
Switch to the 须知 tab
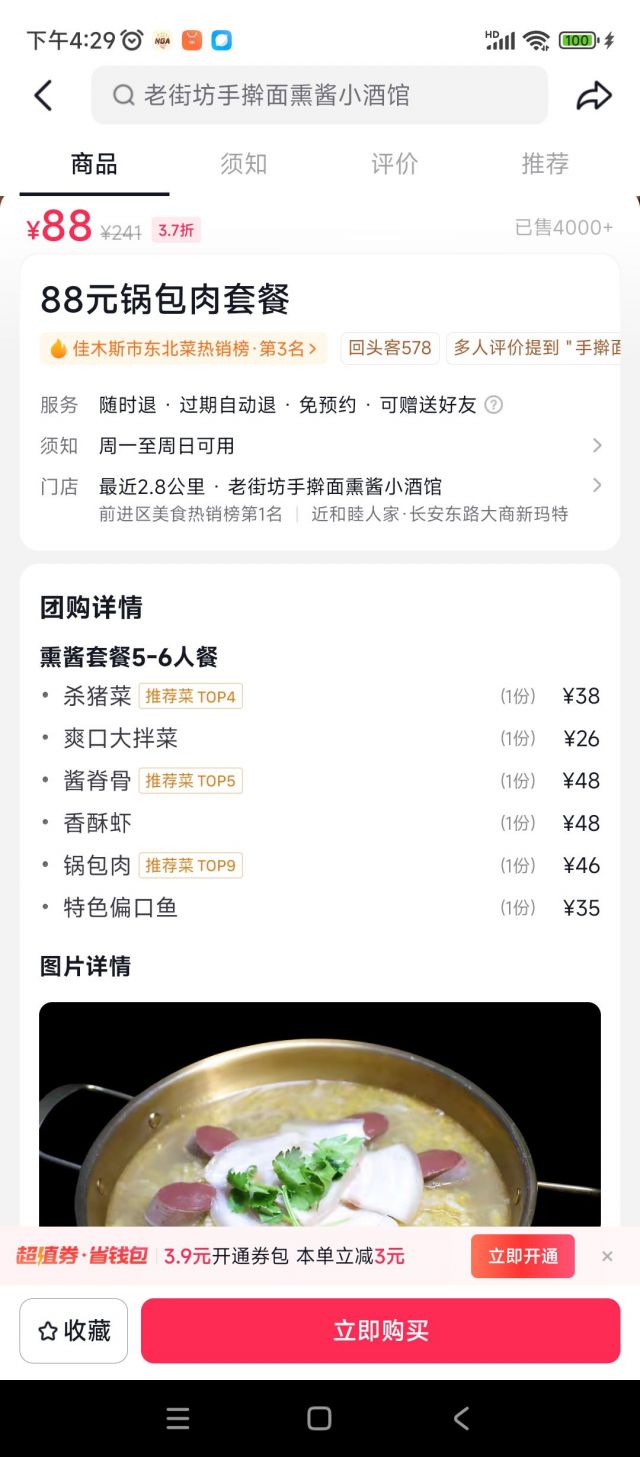243,164
